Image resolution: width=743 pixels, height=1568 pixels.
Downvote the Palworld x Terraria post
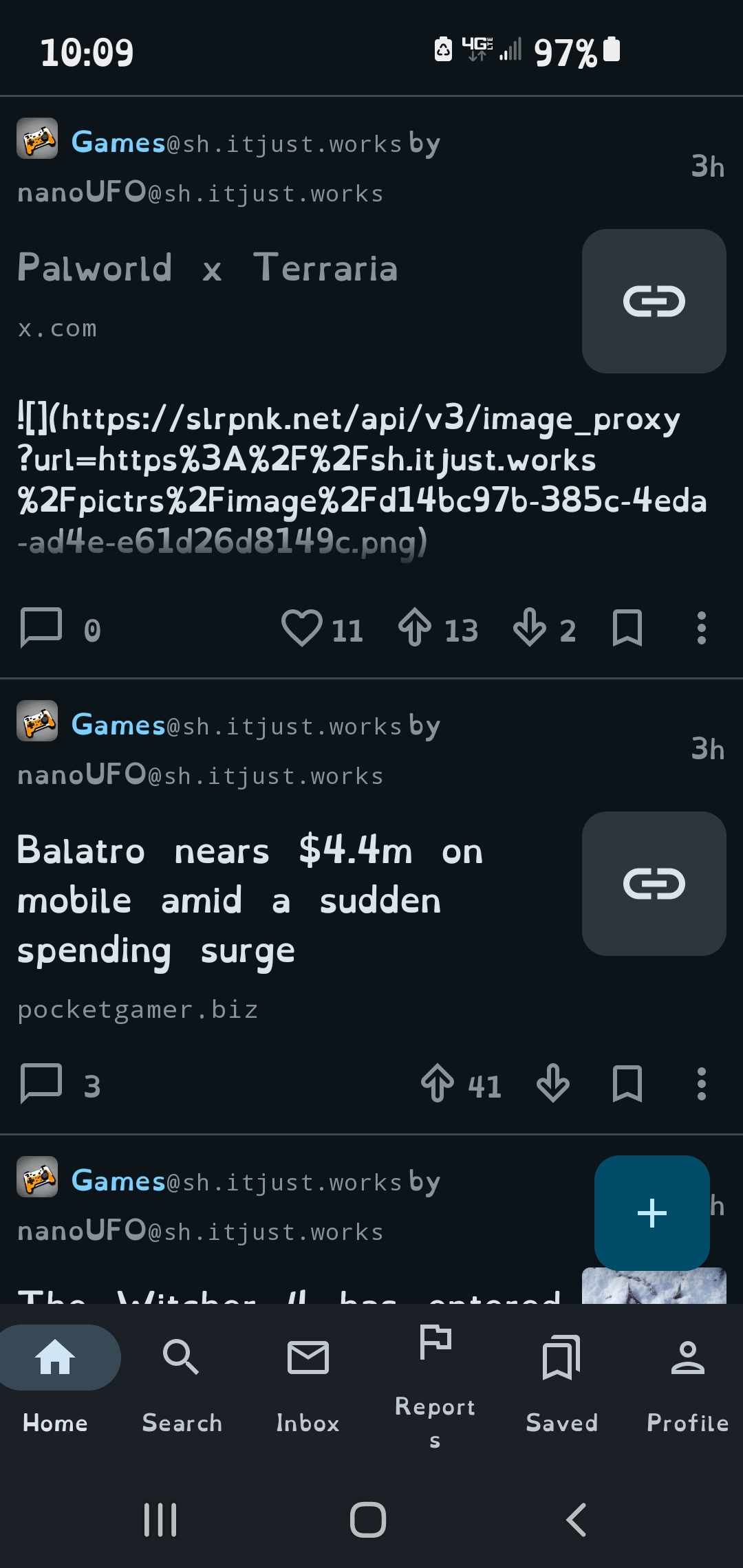(530, 628)
